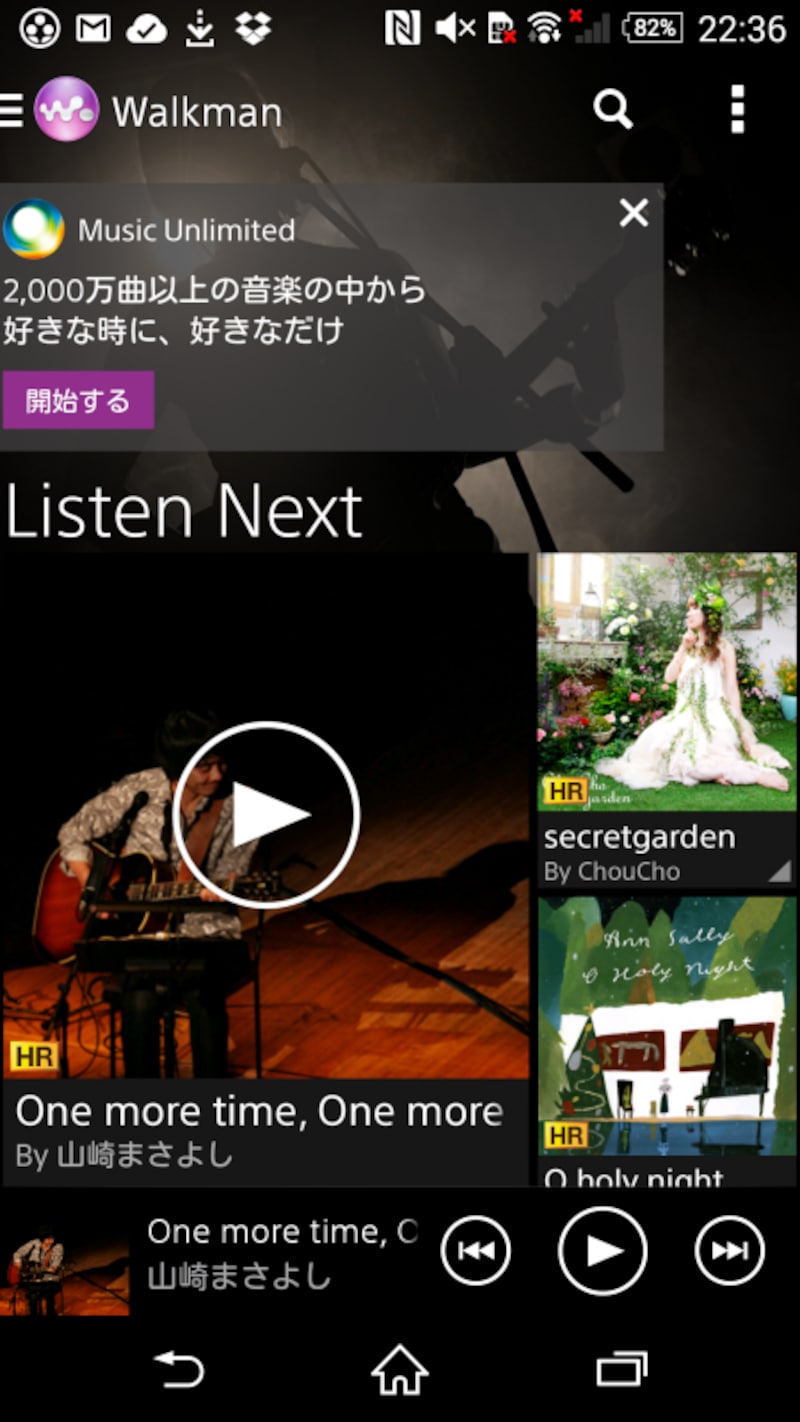Dismiss the Music Unlimited banner
The height and width of the screenshot is (1422, 800).
pyautogui.click(x=633, y=213)
